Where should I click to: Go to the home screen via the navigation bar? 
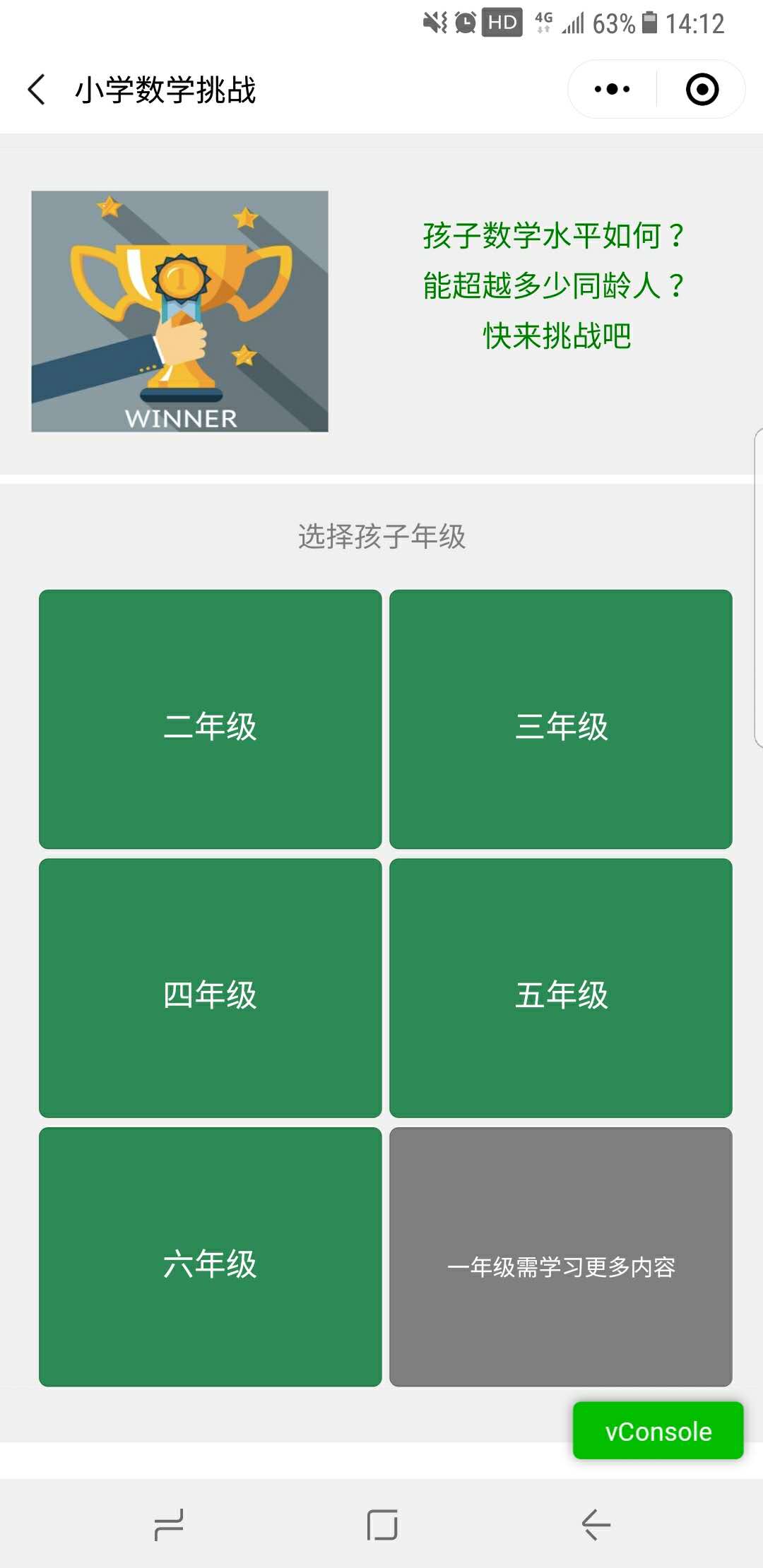point(382,1524)
